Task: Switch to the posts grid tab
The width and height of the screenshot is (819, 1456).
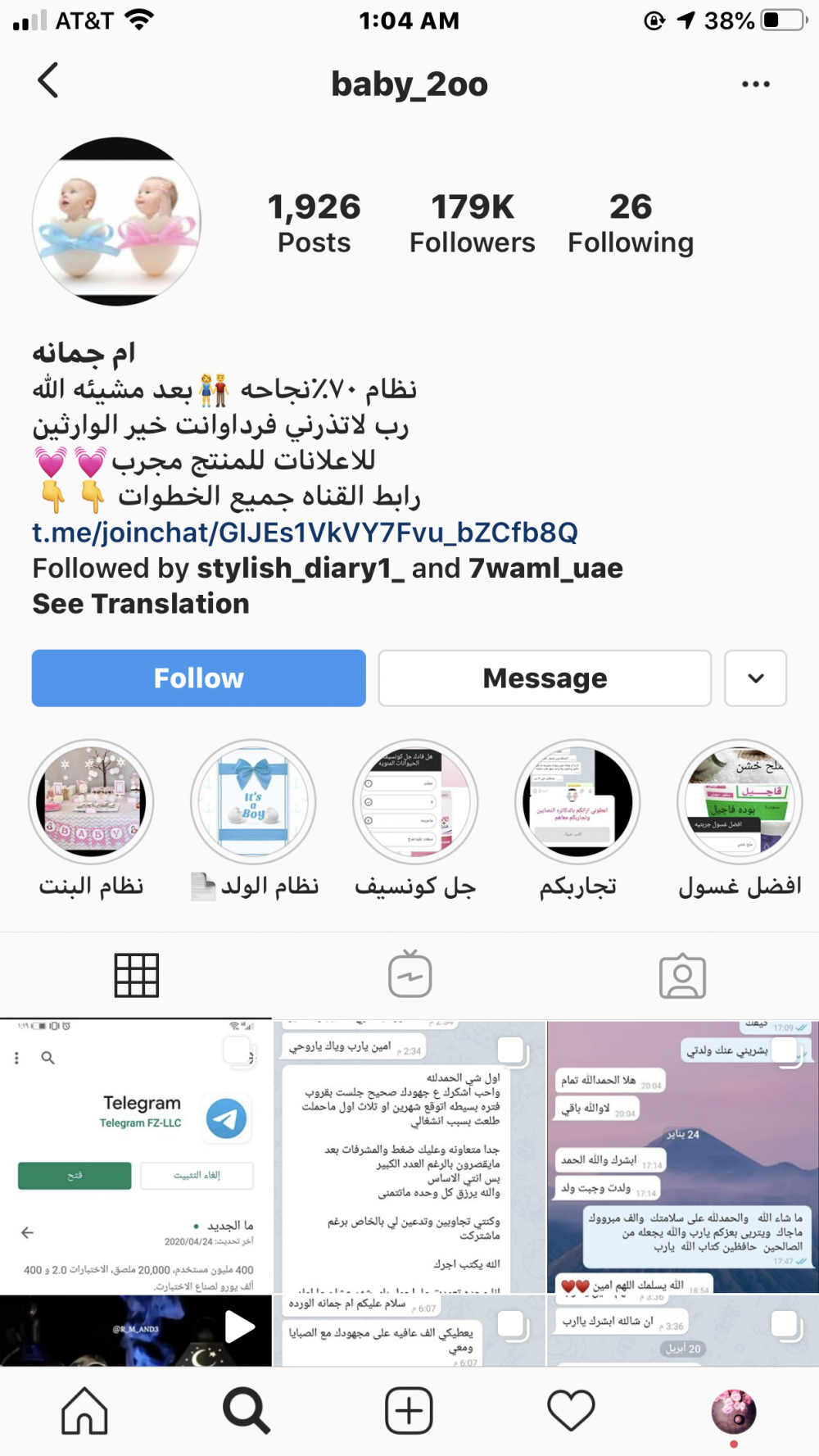Action: 136,975
